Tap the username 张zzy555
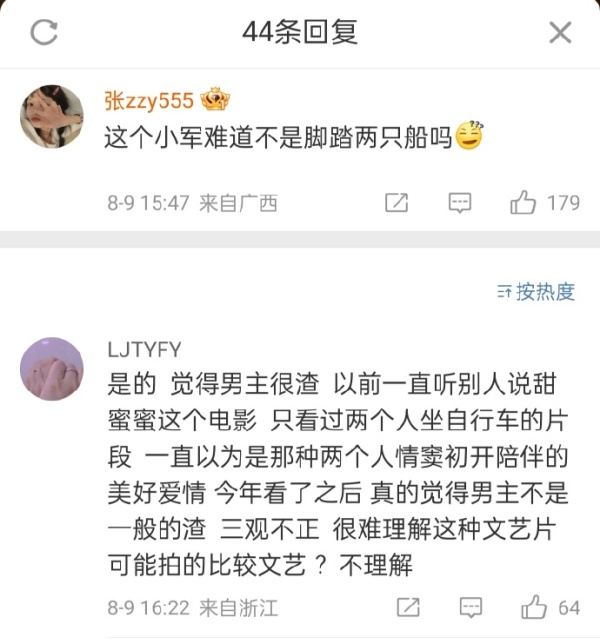The image size is (600, 644). 150,100
